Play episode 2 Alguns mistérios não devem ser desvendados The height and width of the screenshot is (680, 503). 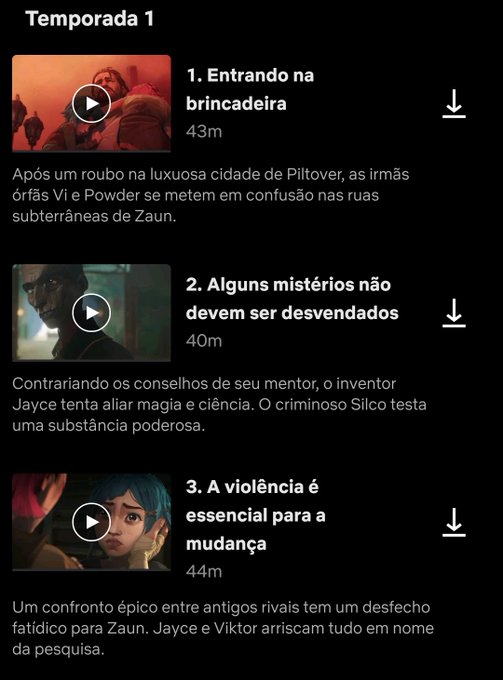tap(91, 313)
